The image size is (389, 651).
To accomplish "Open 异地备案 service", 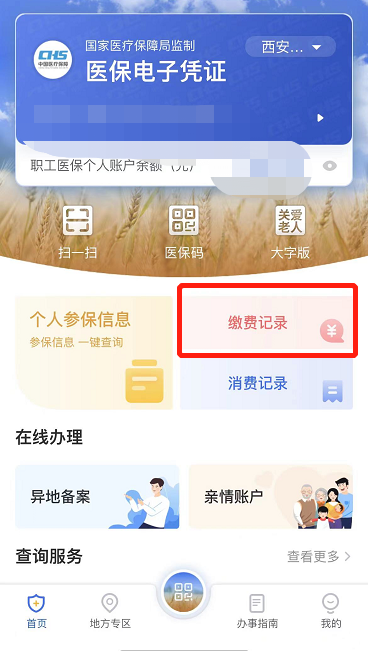I will pos(97,497).
